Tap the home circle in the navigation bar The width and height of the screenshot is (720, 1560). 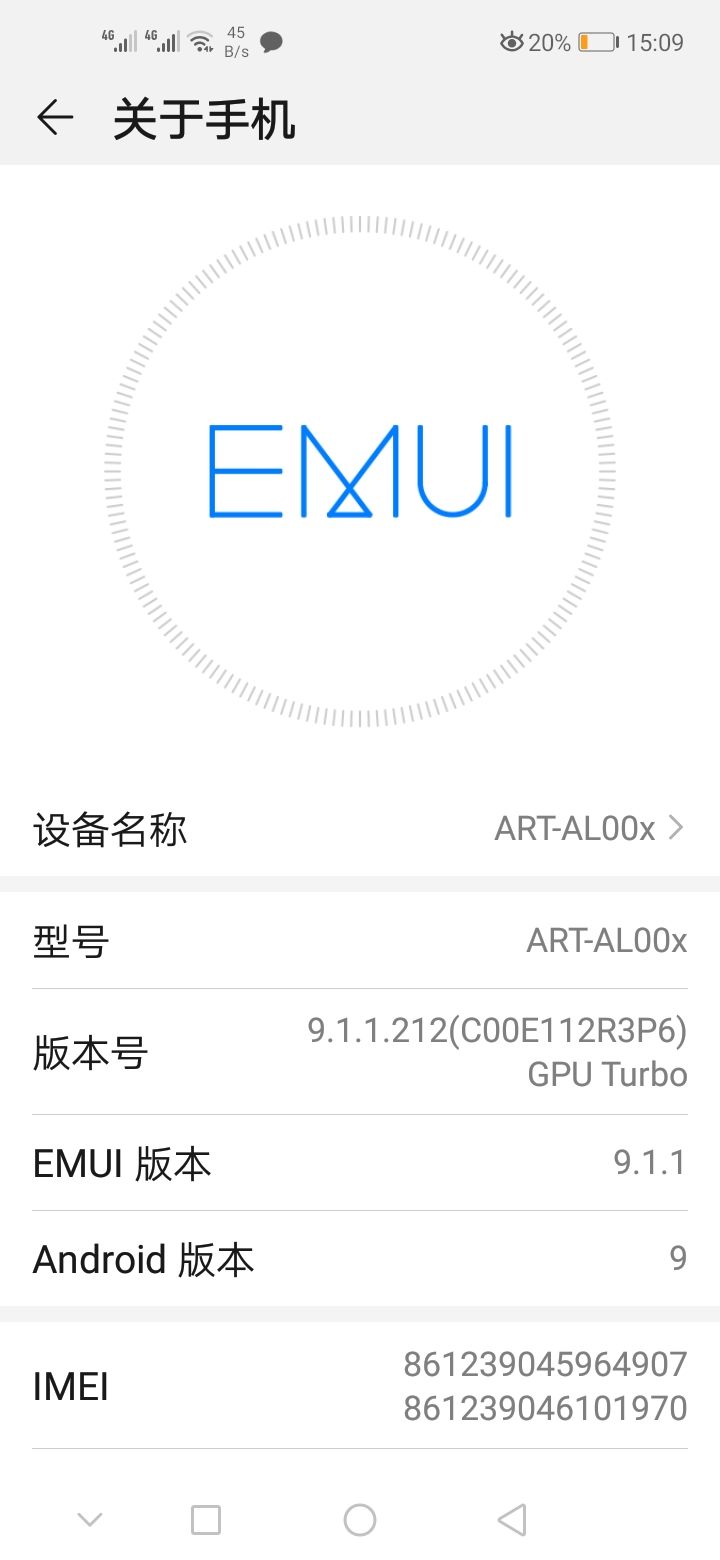360,1520
